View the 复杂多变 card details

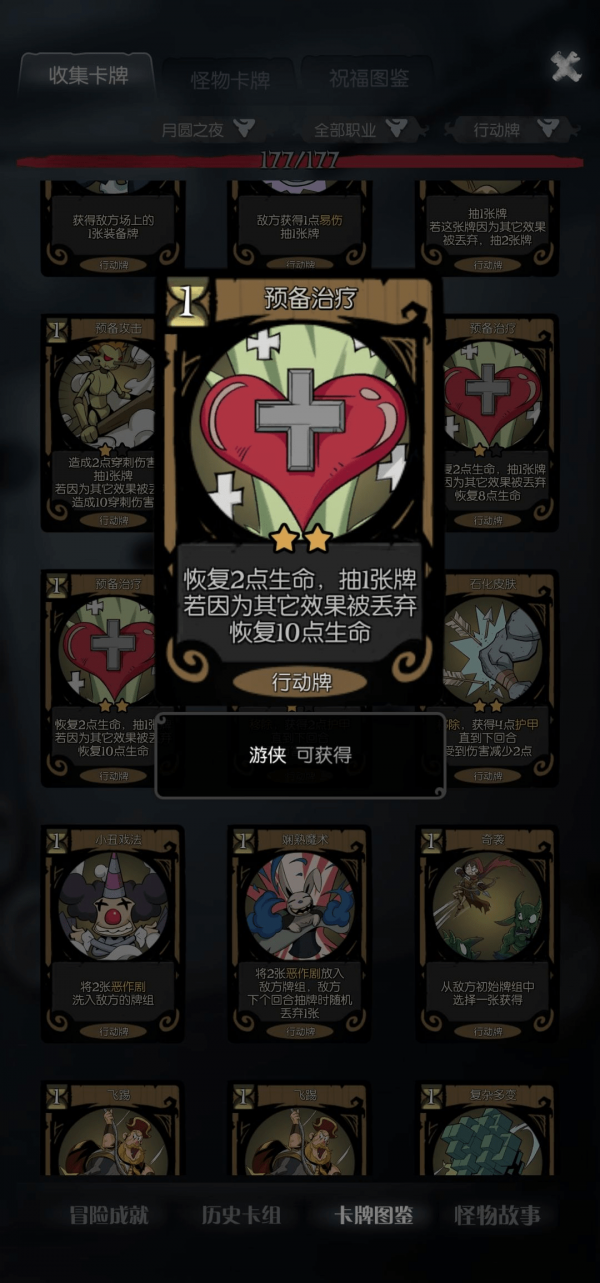(487, 1130)
